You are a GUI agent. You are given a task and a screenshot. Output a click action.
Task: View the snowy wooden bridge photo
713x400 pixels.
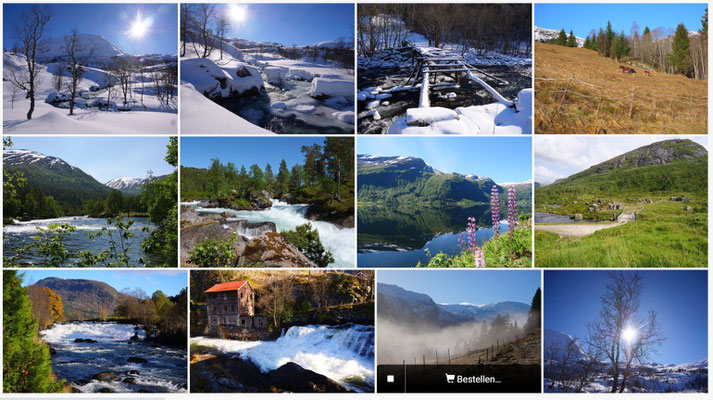coord(444,68)
